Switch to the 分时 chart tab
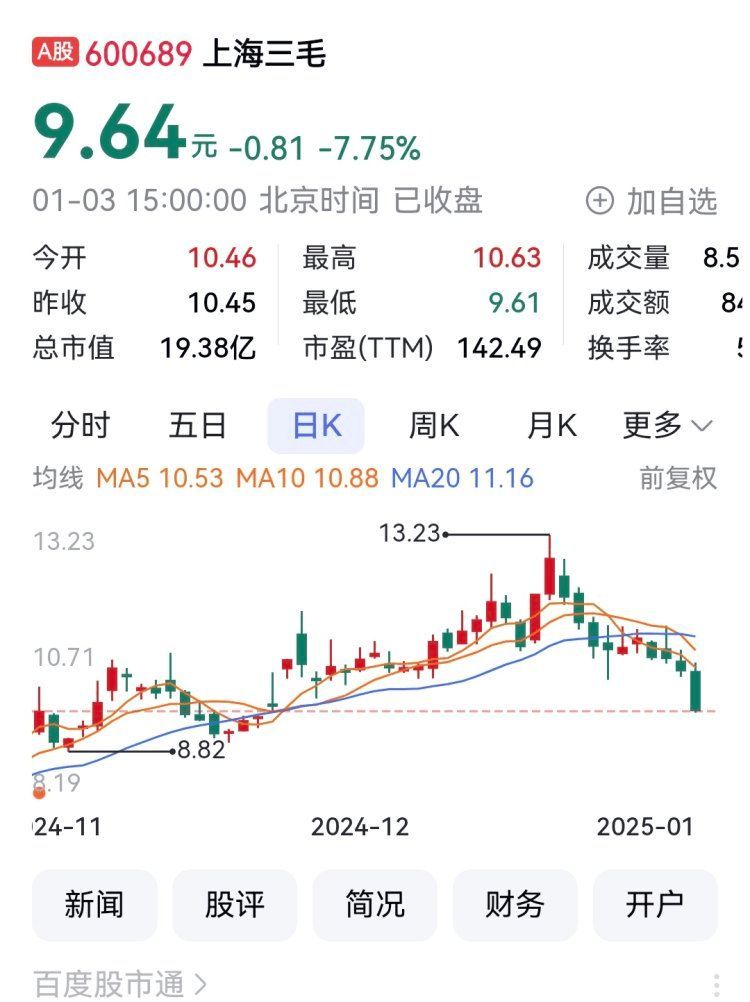 [x=80, y=426]
